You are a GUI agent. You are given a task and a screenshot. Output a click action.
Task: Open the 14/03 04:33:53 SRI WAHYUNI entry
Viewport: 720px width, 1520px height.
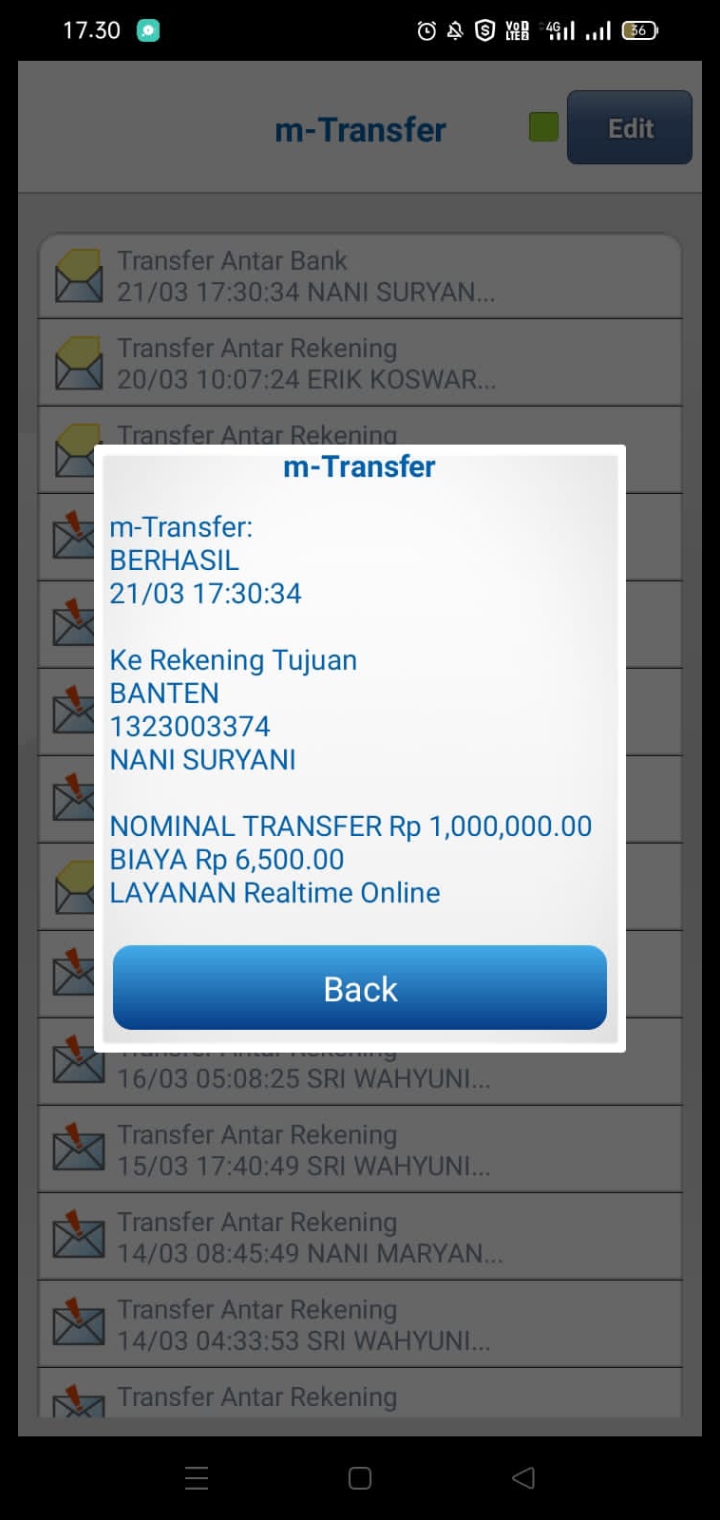360,1324
